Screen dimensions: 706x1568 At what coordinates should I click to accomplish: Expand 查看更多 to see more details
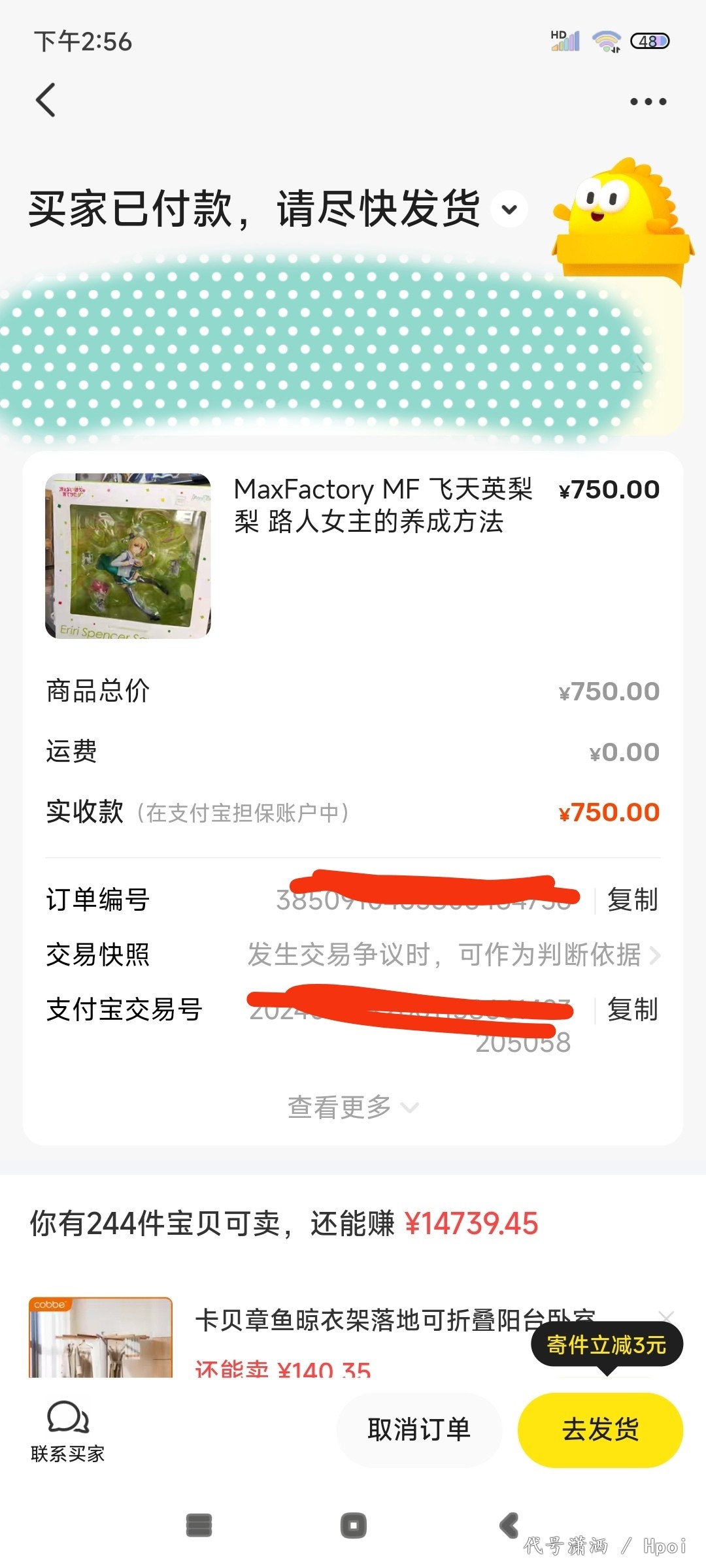[x=353, y=1107]
